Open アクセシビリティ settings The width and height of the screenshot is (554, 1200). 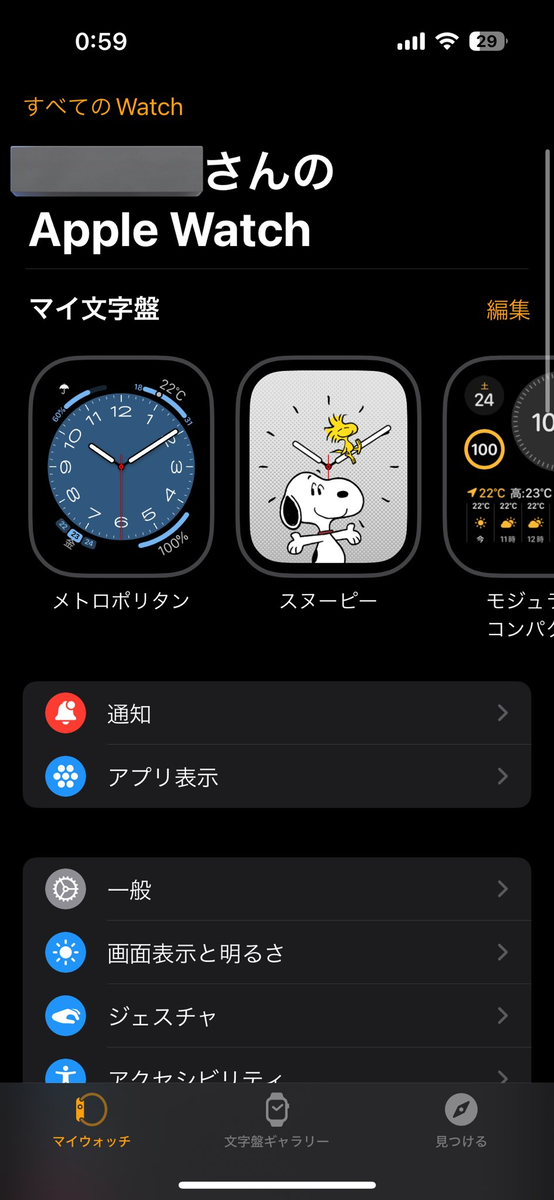[277, 1066]
